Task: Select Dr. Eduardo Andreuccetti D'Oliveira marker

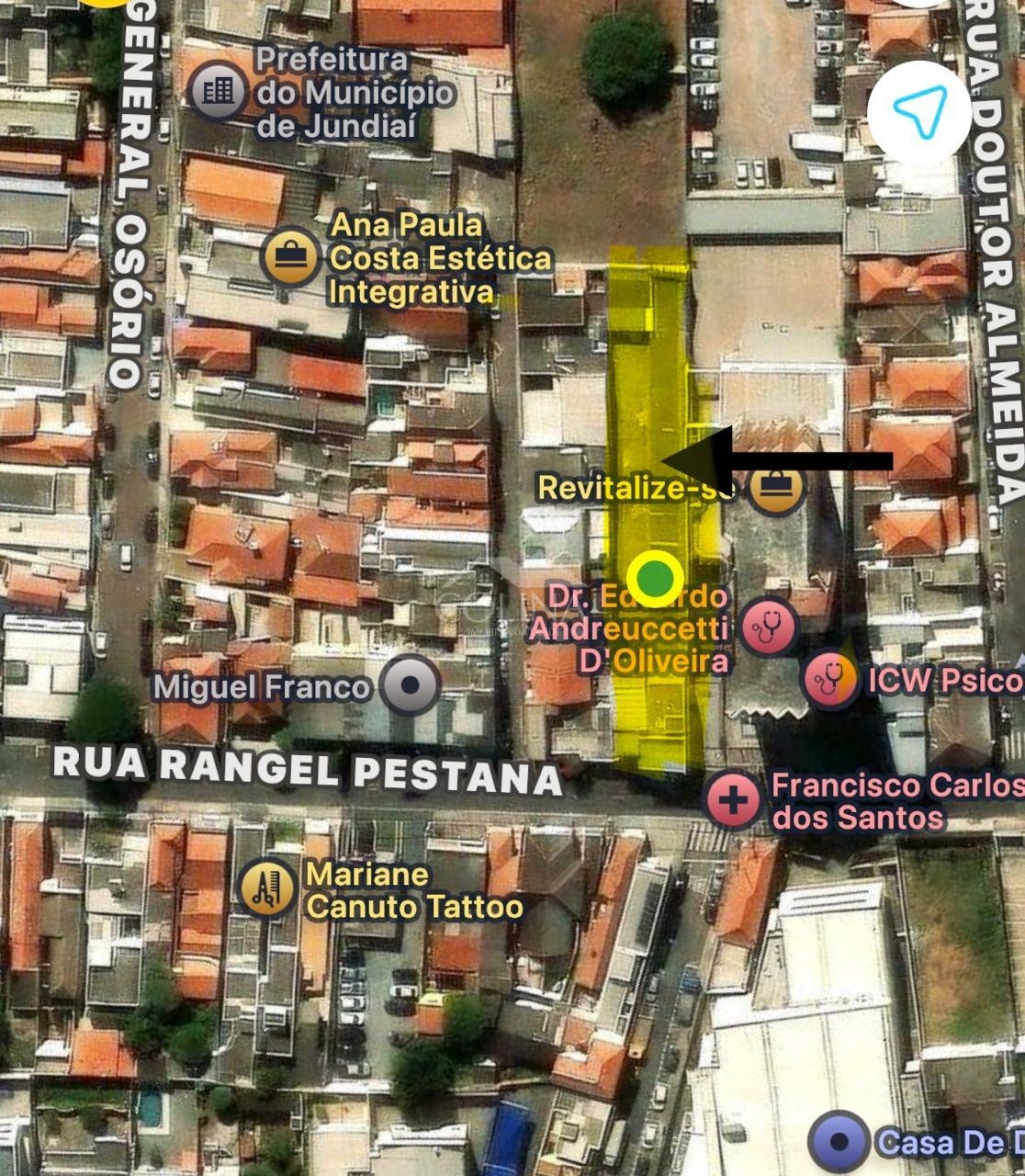Action: coord(767,627)
